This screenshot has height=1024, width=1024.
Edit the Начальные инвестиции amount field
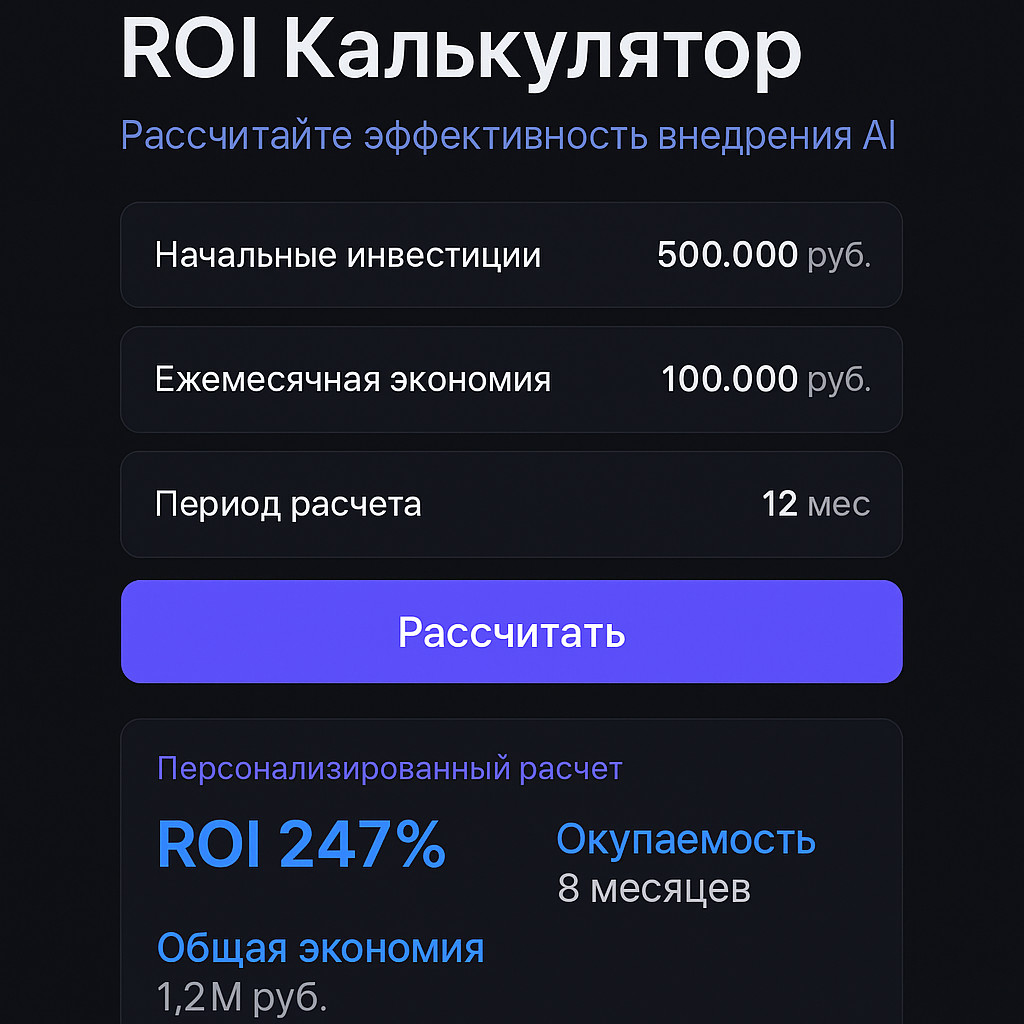[727, 255]
